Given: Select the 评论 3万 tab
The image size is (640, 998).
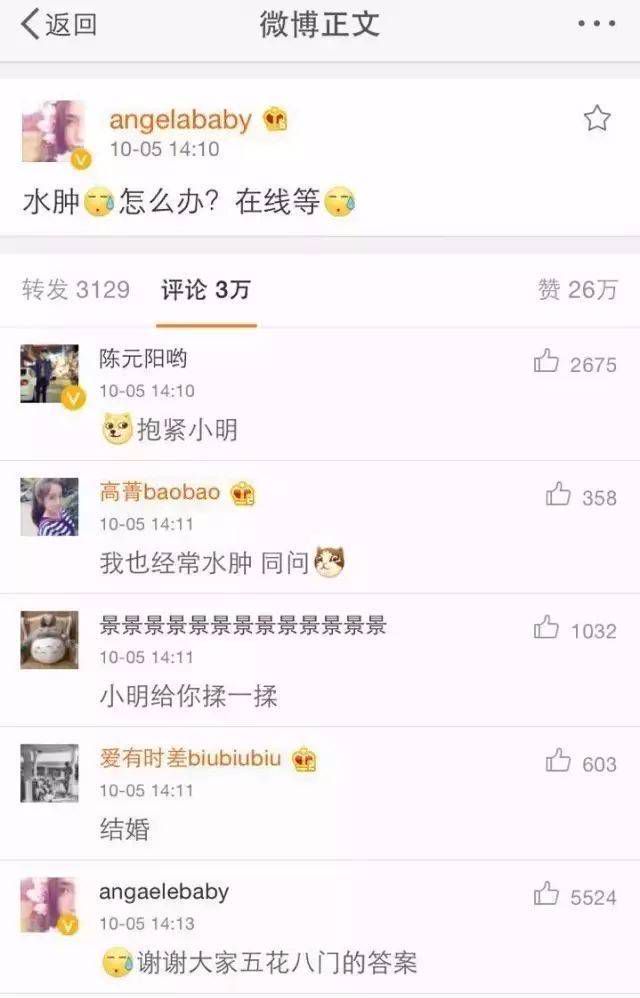Looking at the screenshot, I should click(206, 290).
